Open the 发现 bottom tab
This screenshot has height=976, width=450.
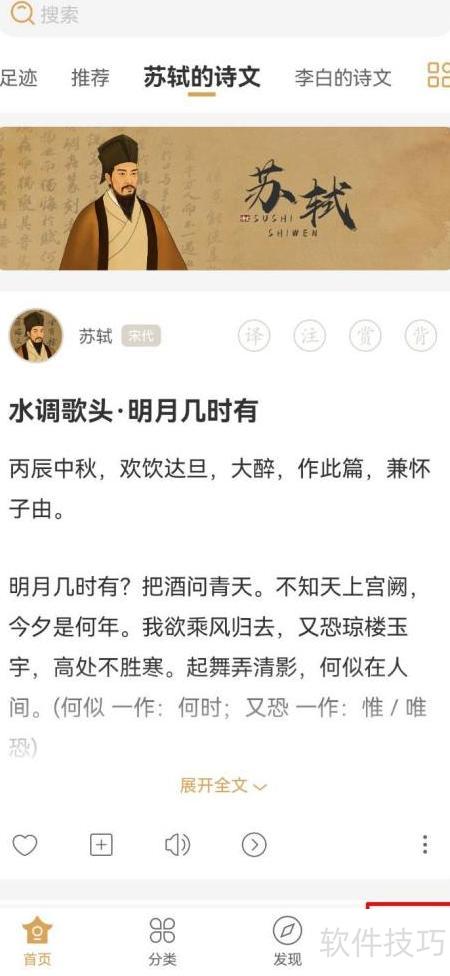click(x=288, y=941)
